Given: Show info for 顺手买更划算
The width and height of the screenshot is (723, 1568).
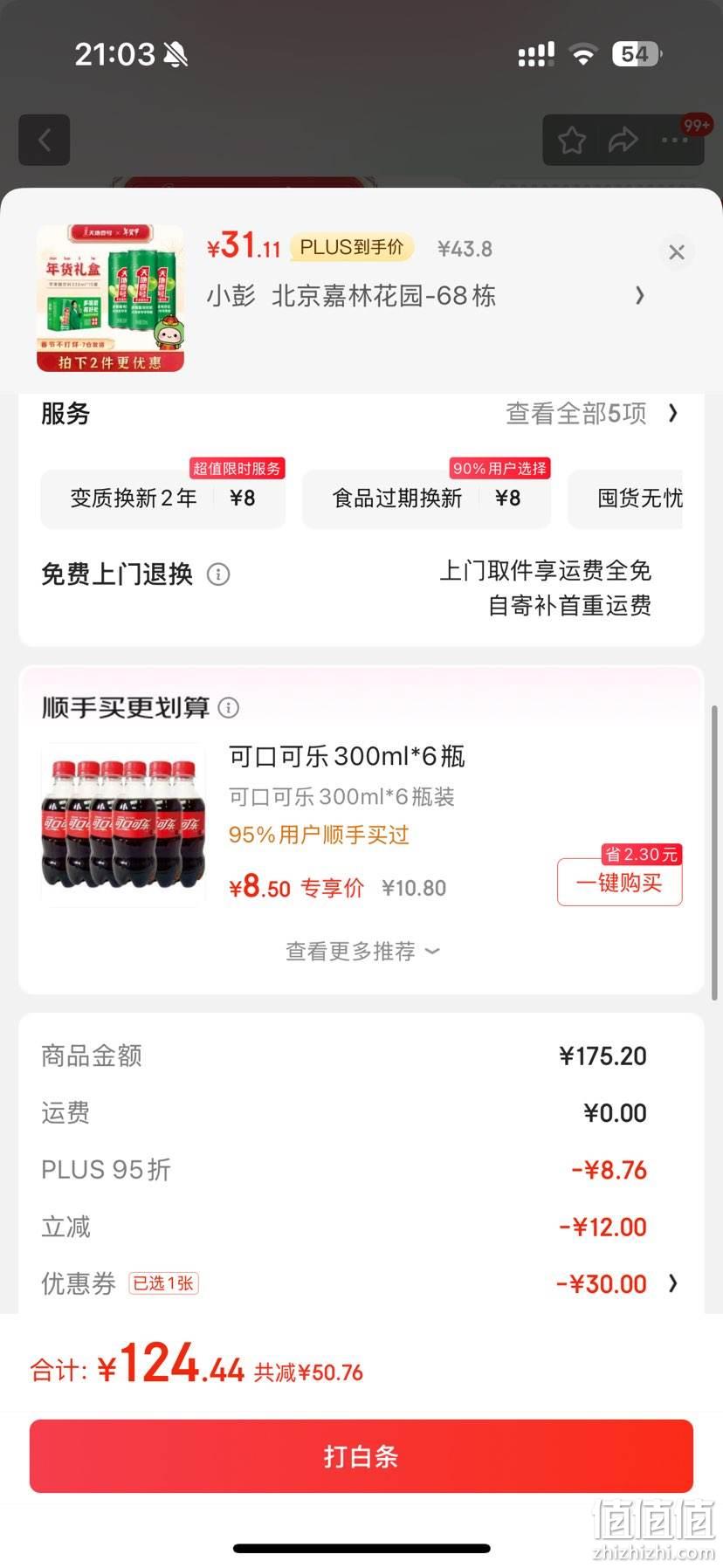Looking at the screenshot, I should point(228,708).
